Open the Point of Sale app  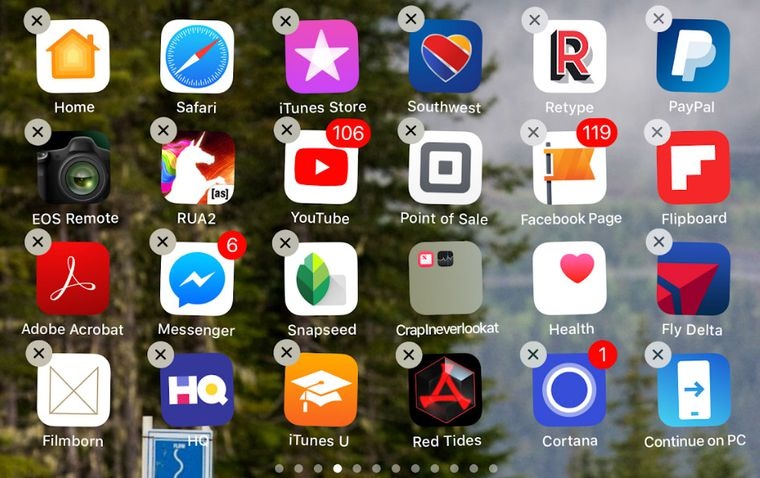[445, 168]
